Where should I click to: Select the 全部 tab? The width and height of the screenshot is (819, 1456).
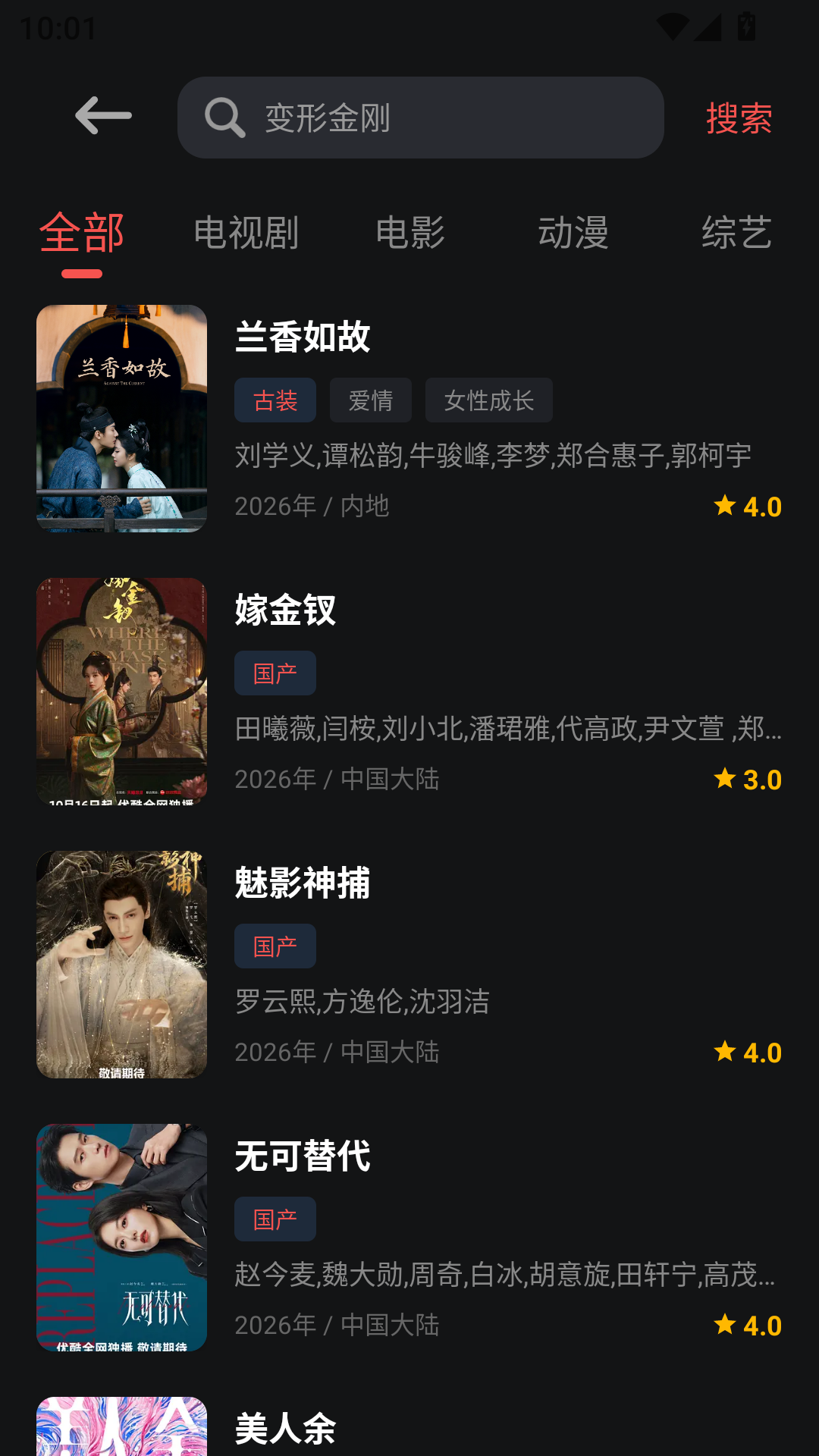82,232
